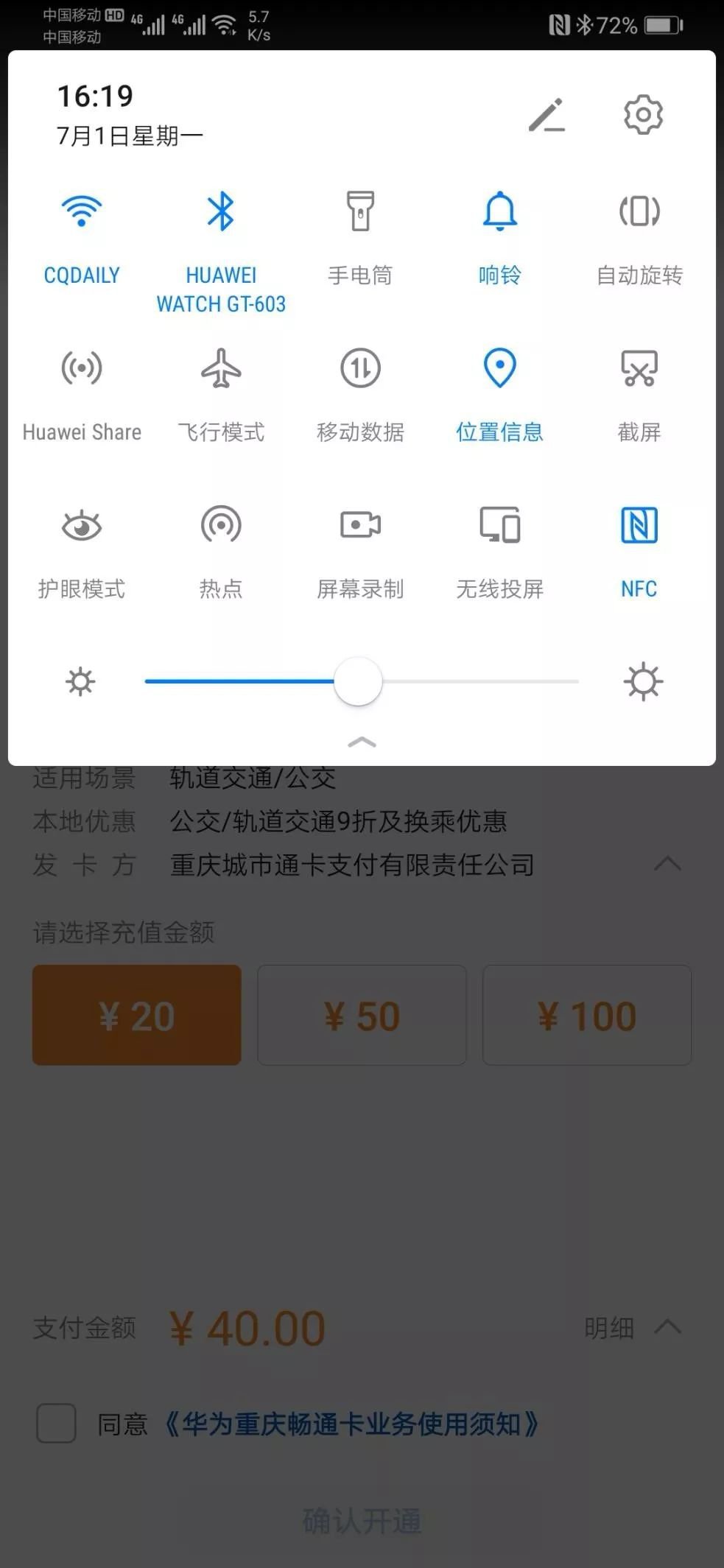The image size is (724, 1568).
Task: Open wireless projection (无线投屏)
Action: pos(499,525)
